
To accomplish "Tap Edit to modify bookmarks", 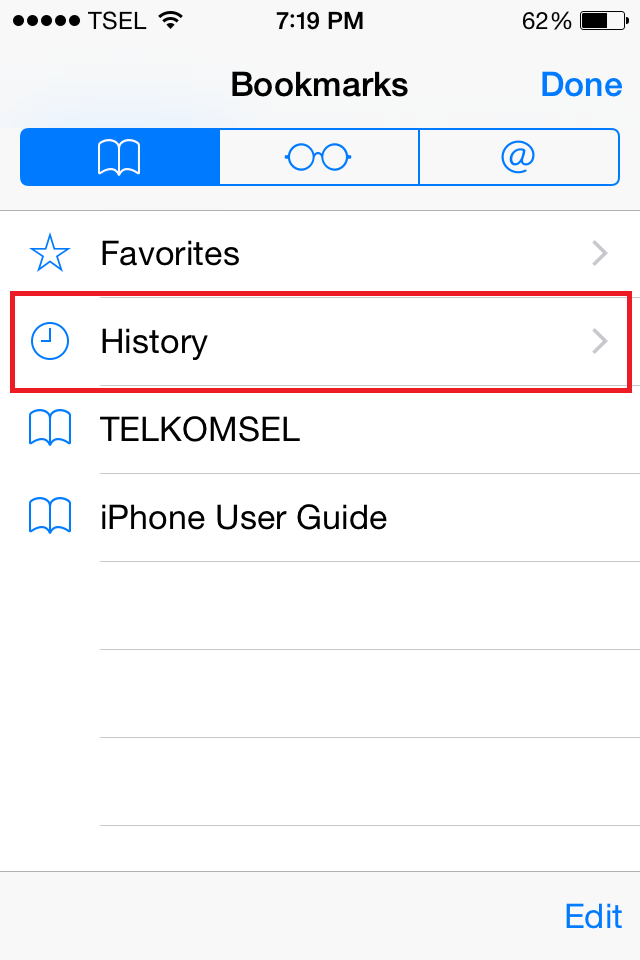I will [x=593, y=916].
